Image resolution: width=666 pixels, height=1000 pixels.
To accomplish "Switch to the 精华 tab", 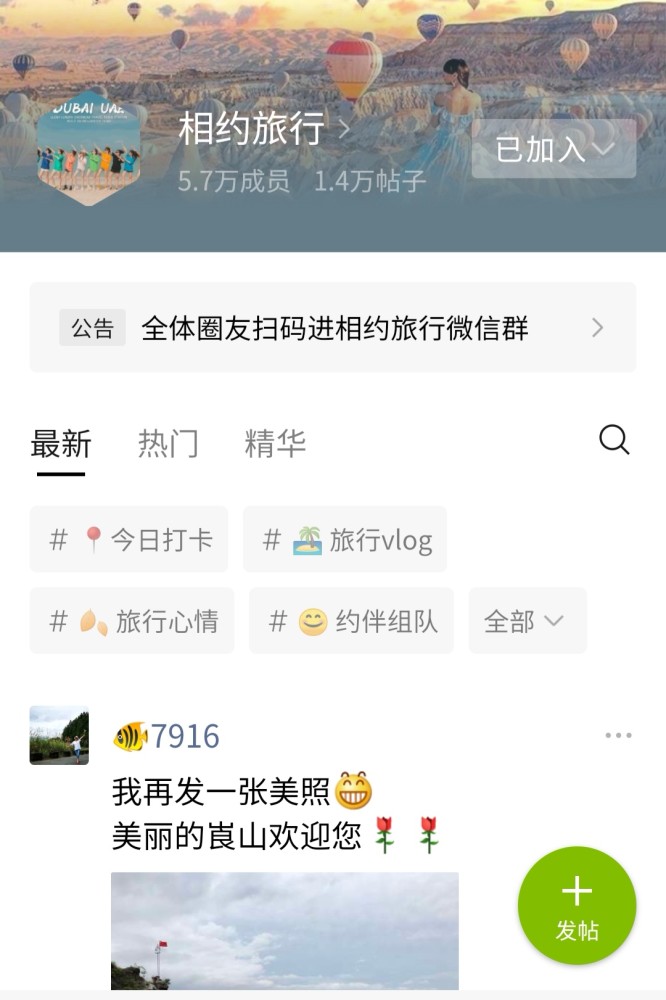I will (x=275, y=443).
